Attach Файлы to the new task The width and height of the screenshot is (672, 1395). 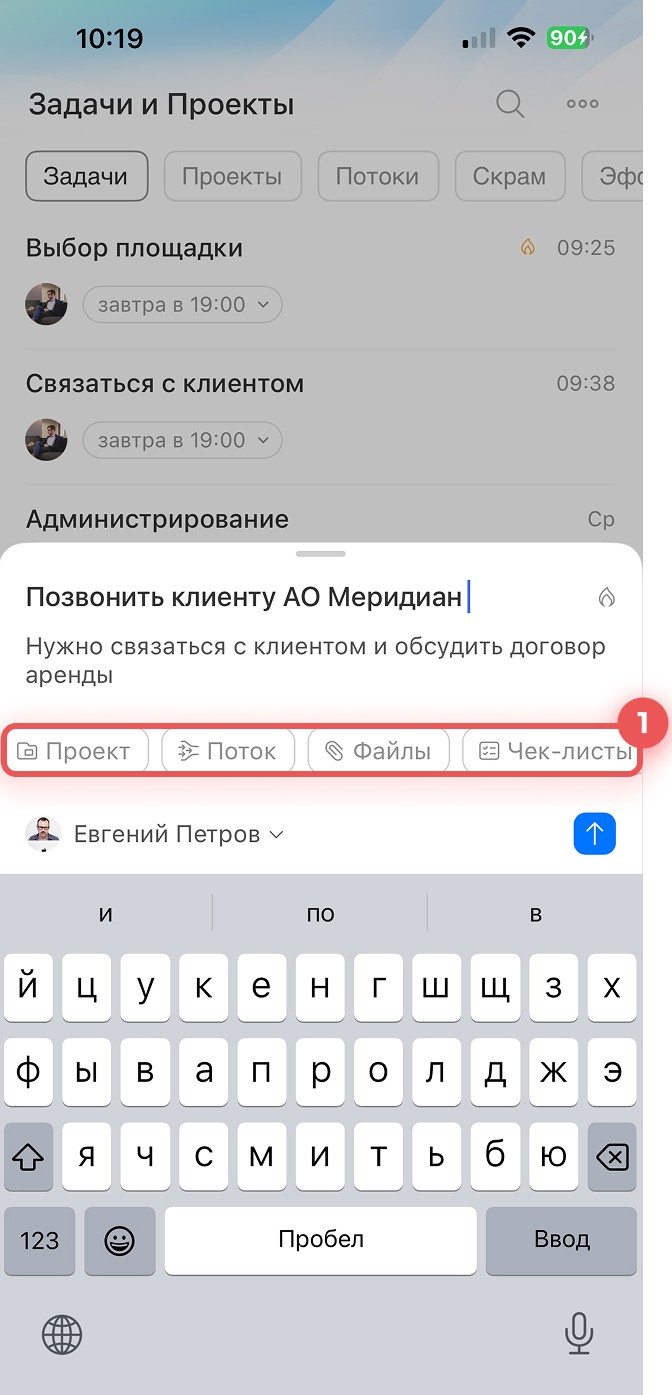click(378, 751)
